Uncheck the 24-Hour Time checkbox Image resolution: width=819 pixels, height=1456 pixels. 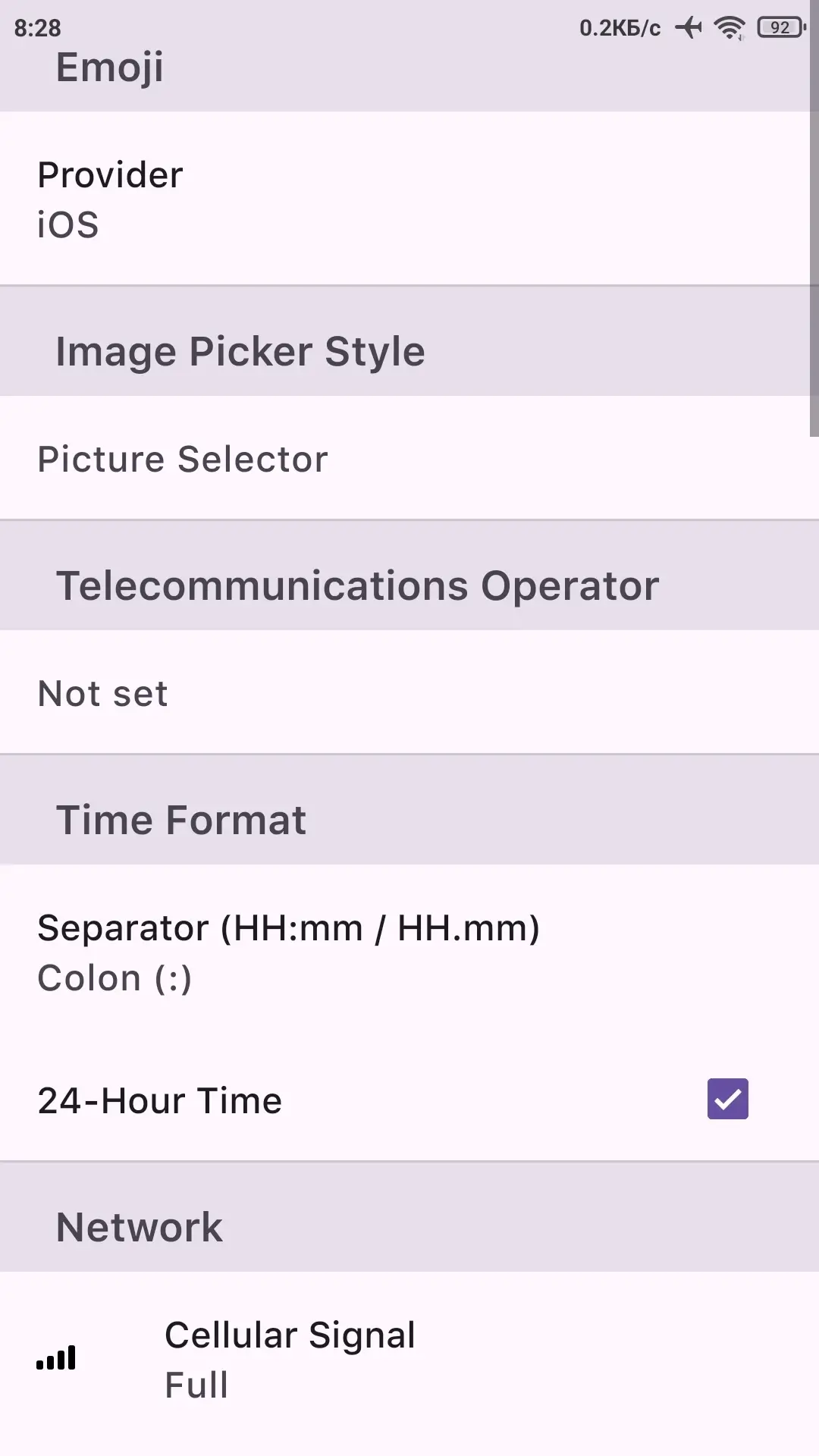click(x=727, y=1099)
